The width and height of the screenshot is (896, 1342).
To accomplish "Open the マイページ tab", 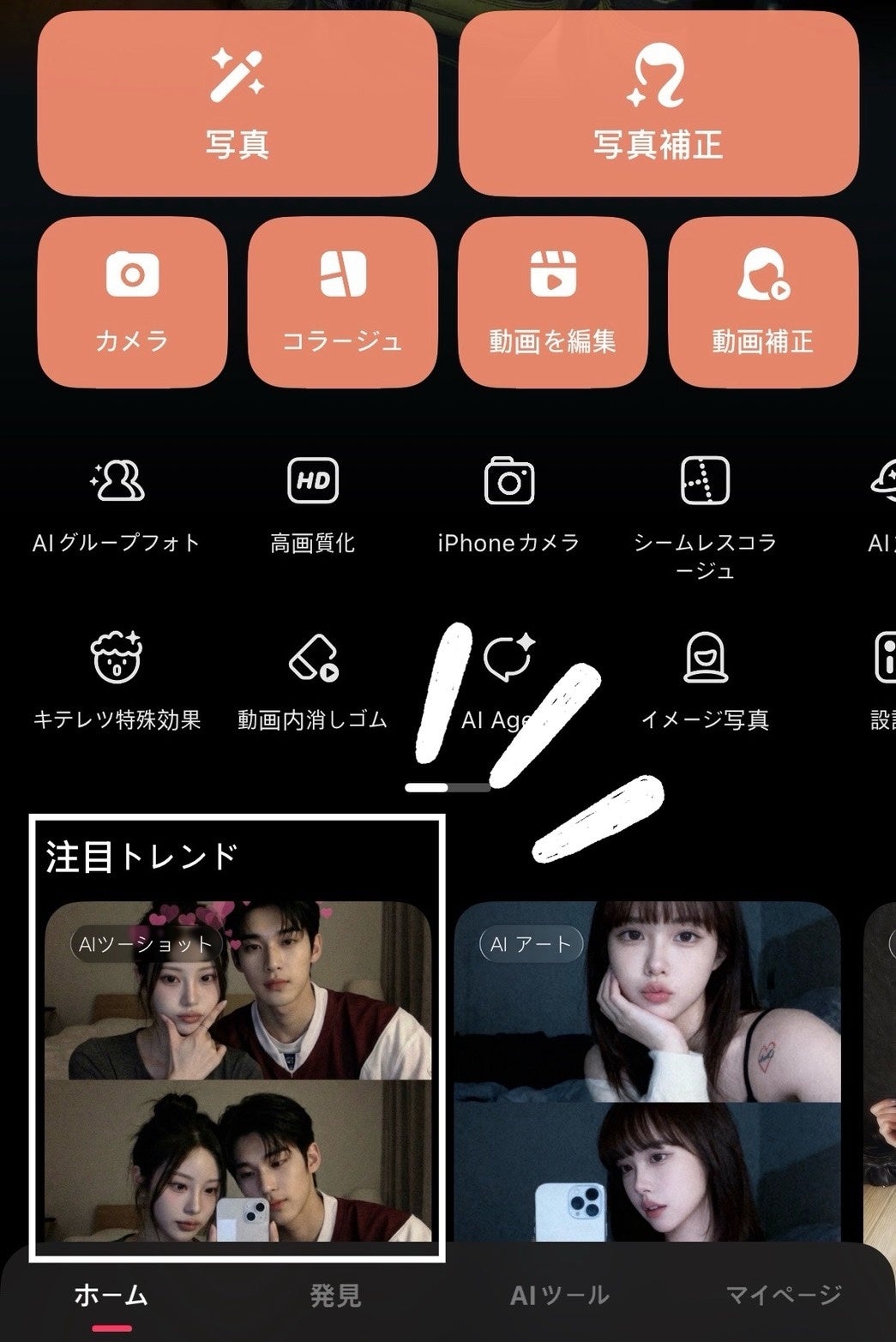I will pyautogui.click(x=783, y=1295).
